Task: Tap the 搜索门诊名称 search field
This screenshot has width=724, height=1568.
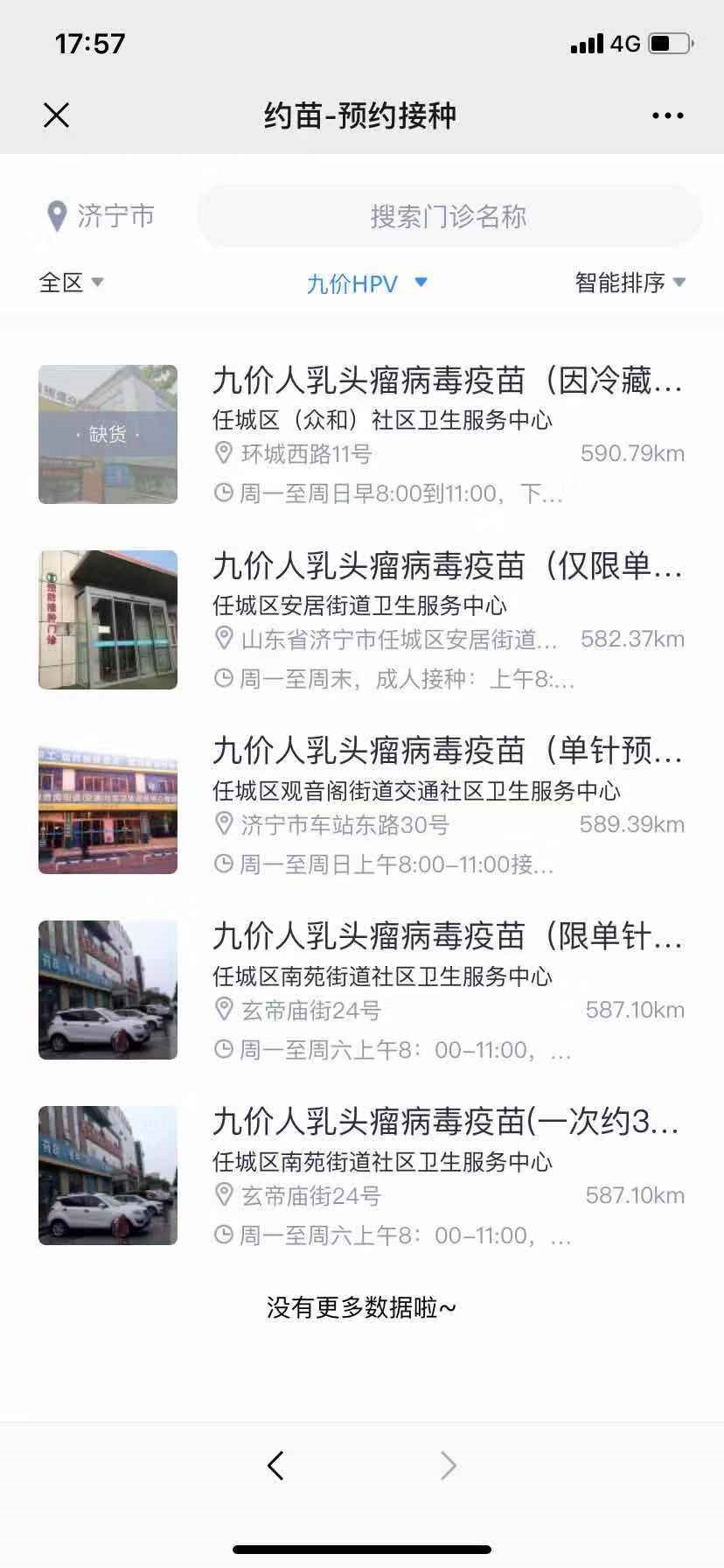Action: coord(449,216)
